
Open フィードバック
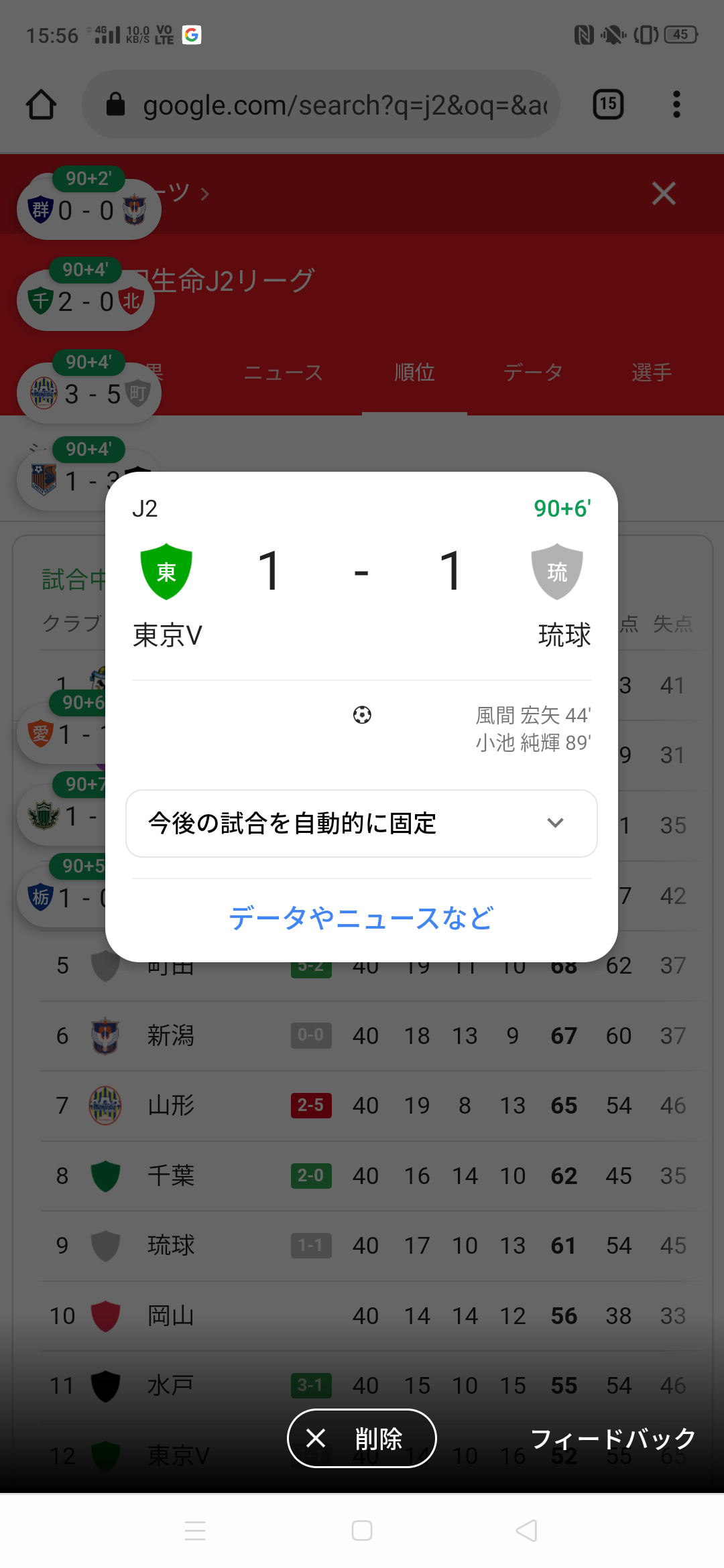tap(613, 1439)
